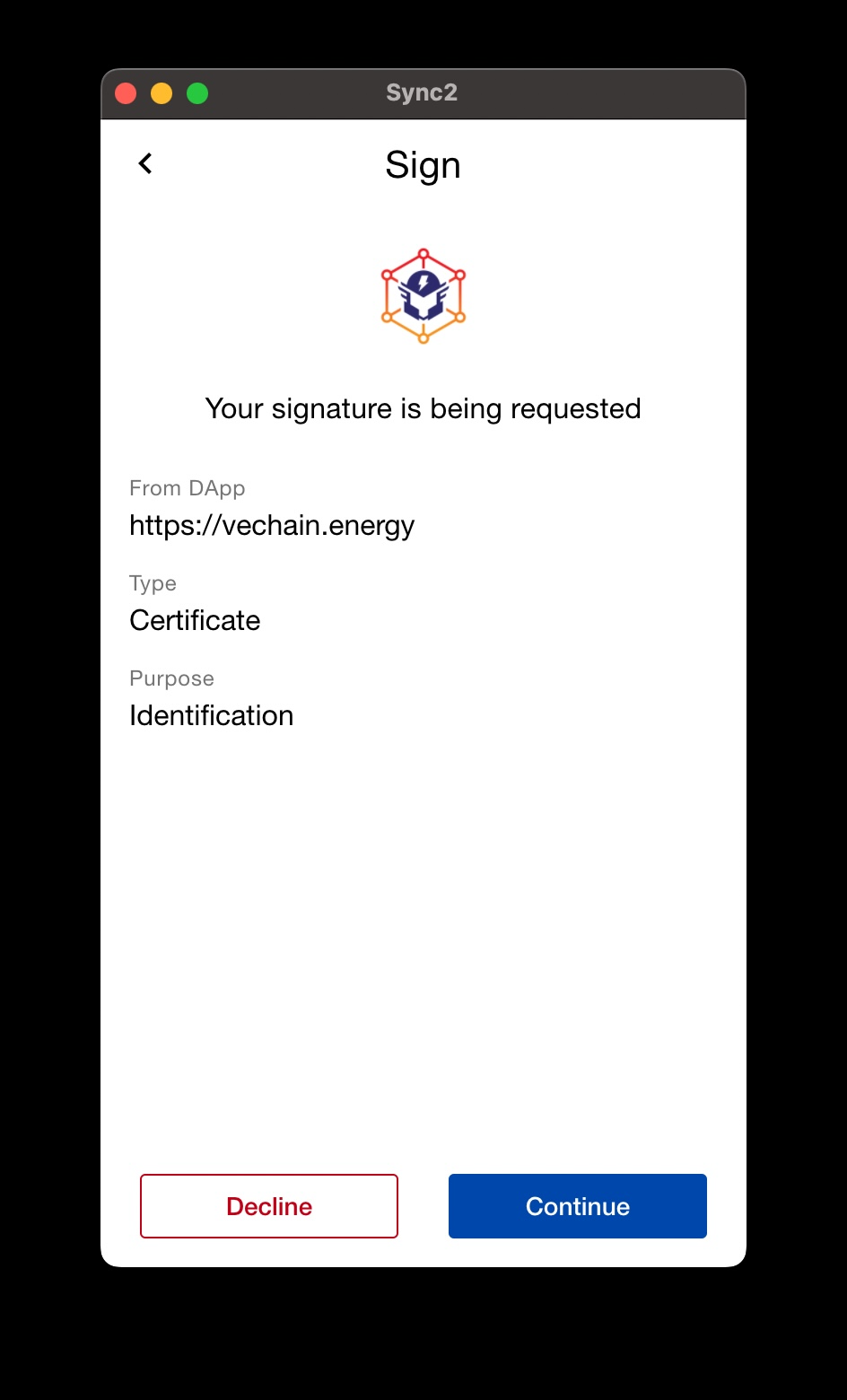The height and width of the screenshot is (1400, 847).
Task: Continue to sign the certificate
Action: click(x=577, y=1206)
